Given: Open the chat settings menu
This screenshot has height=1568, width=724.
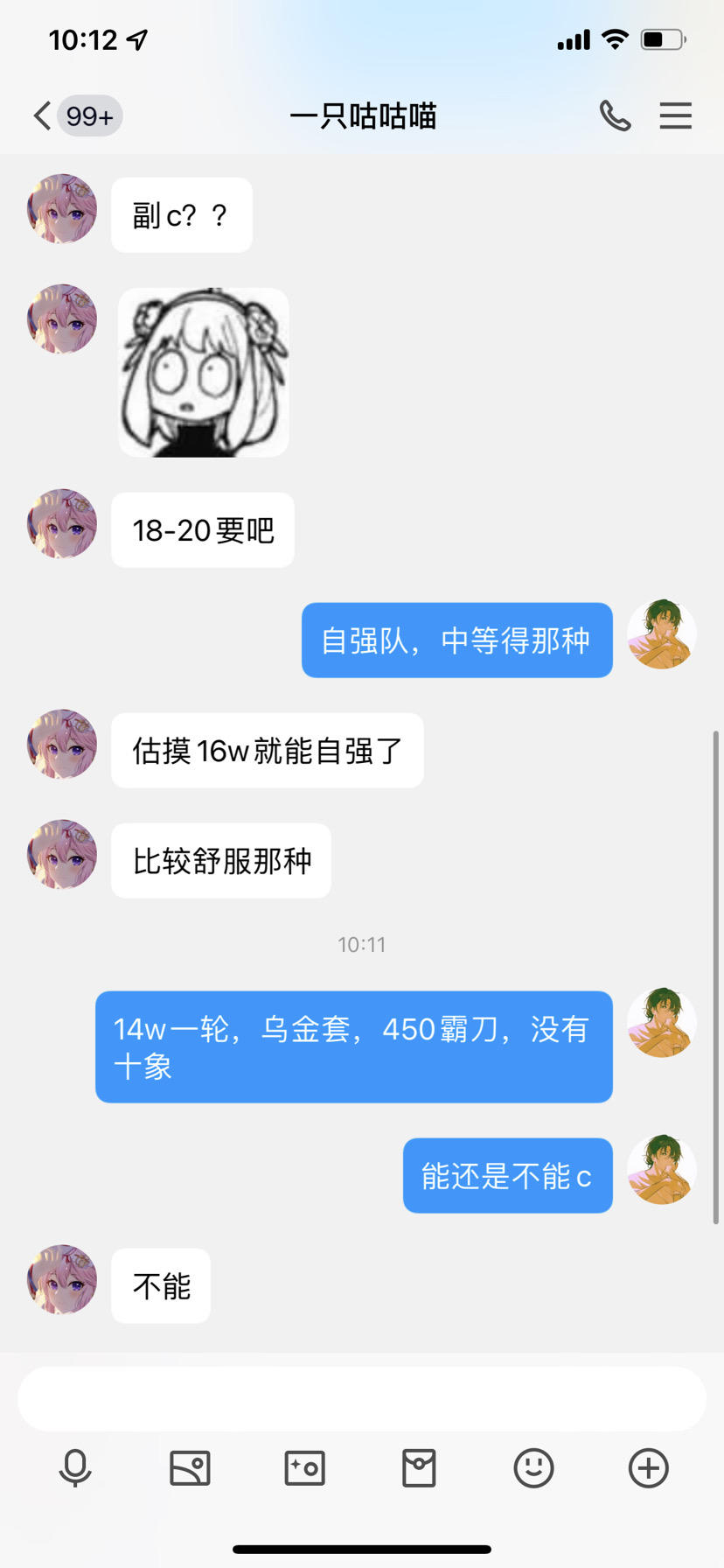Looking at the screenshot, I should tap(675, 115).
